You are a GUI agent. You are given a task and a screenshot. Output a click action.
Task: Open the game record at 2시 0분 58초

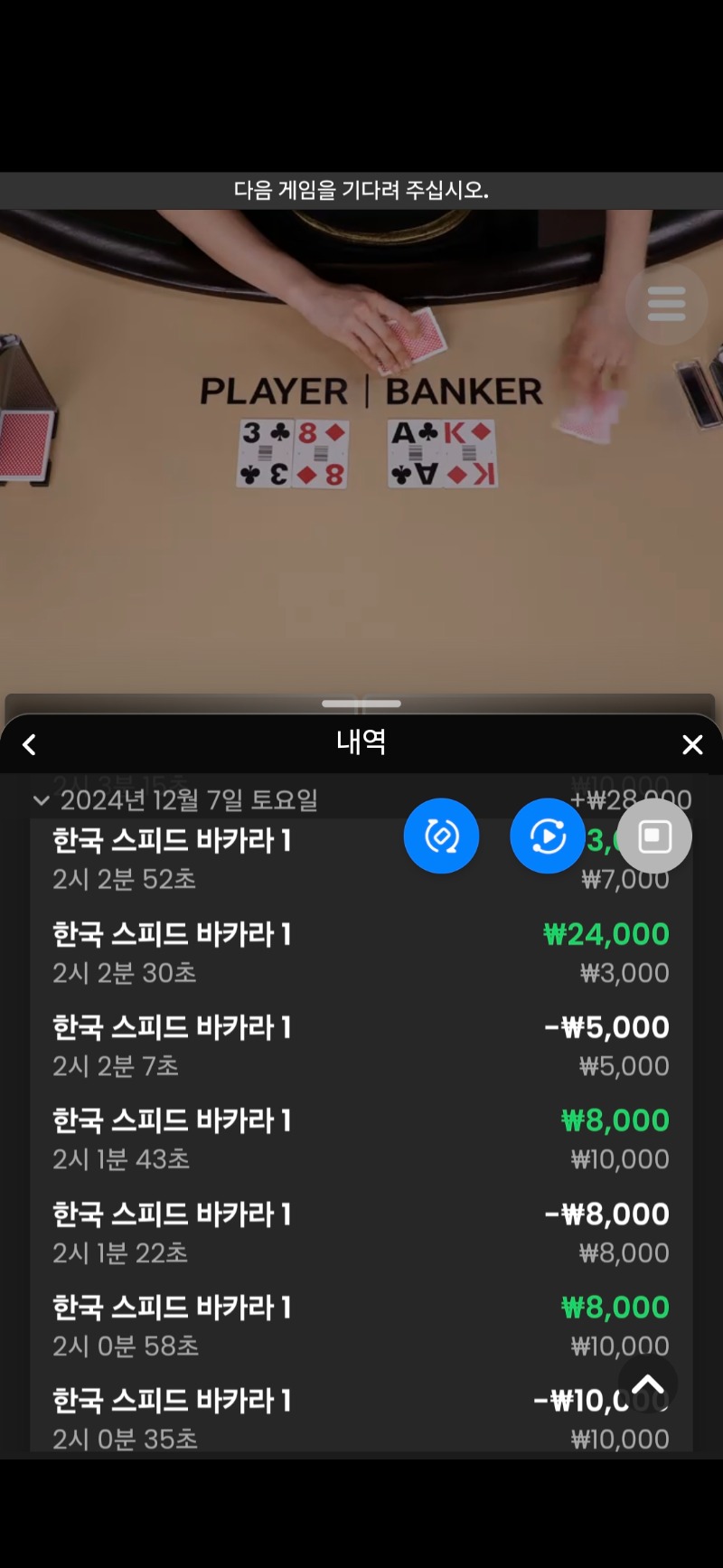pyautogui.click(x=361, y=1326)
